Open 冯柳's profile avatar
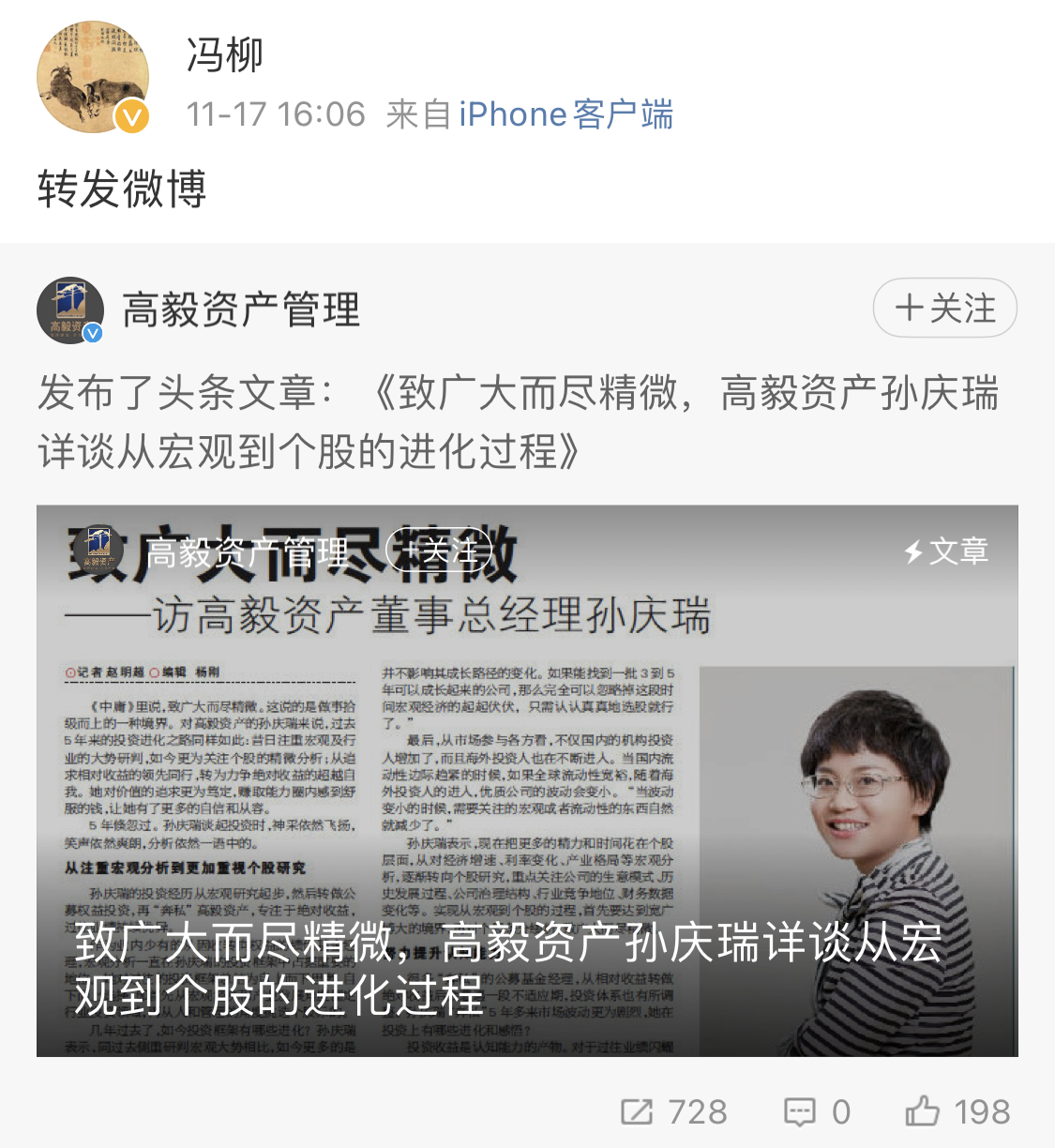The width and height of the screenshot is (1055, 1148). point(93,77)
